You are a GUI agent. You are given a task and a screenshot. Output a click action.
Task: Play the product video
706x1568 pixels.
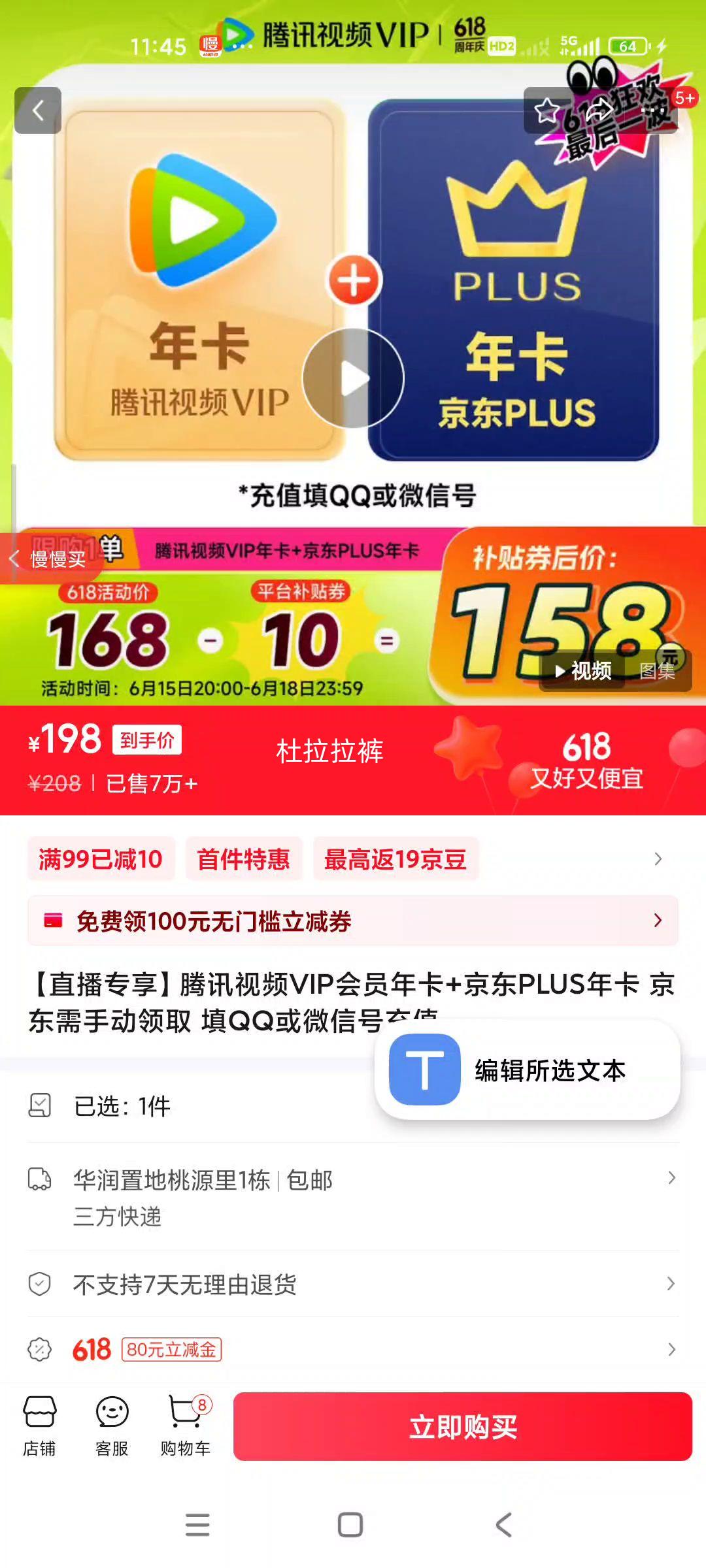(354, 378)
